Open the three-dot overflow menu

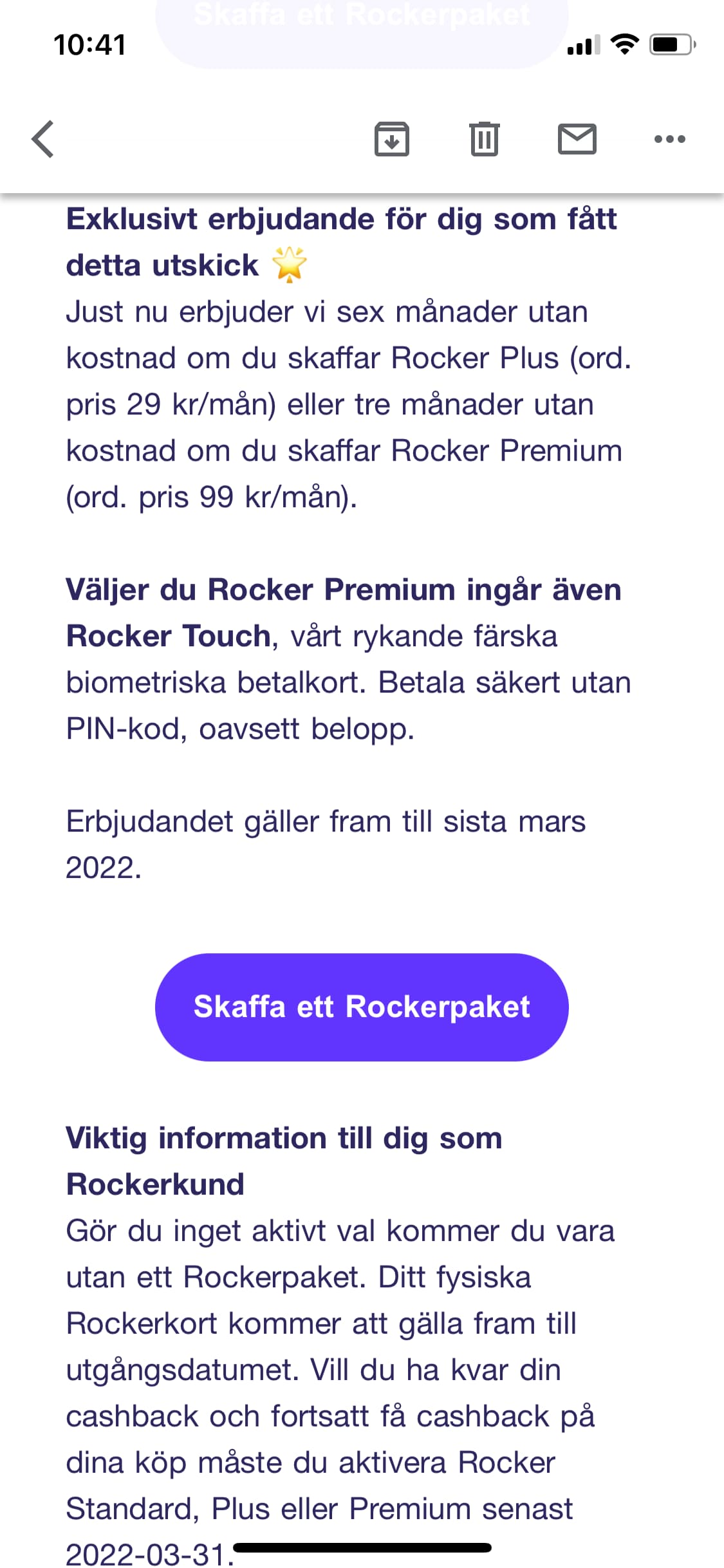click(x=669, y=139)
